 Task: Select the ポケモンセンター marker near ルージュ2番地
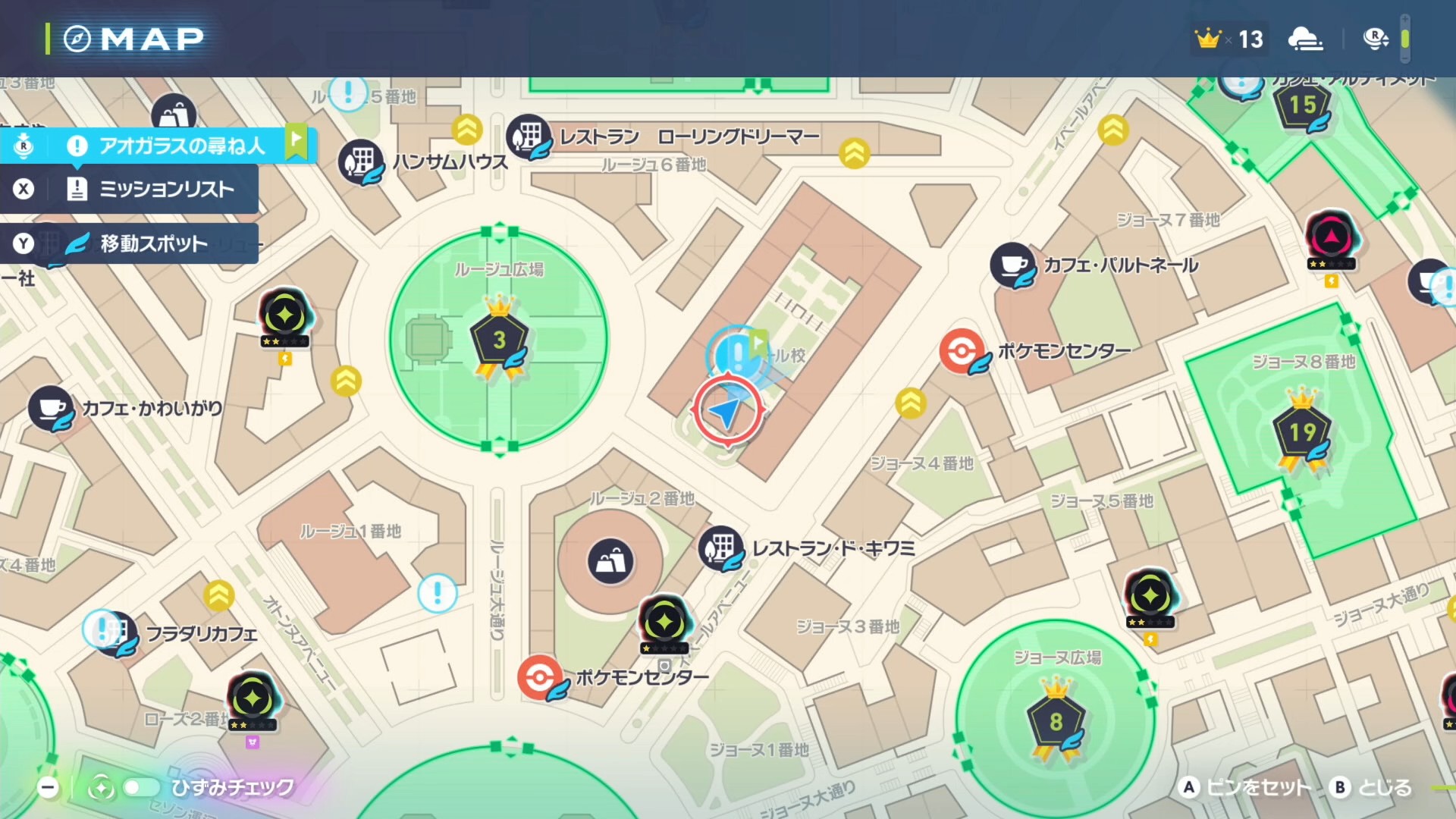(539, 676)
